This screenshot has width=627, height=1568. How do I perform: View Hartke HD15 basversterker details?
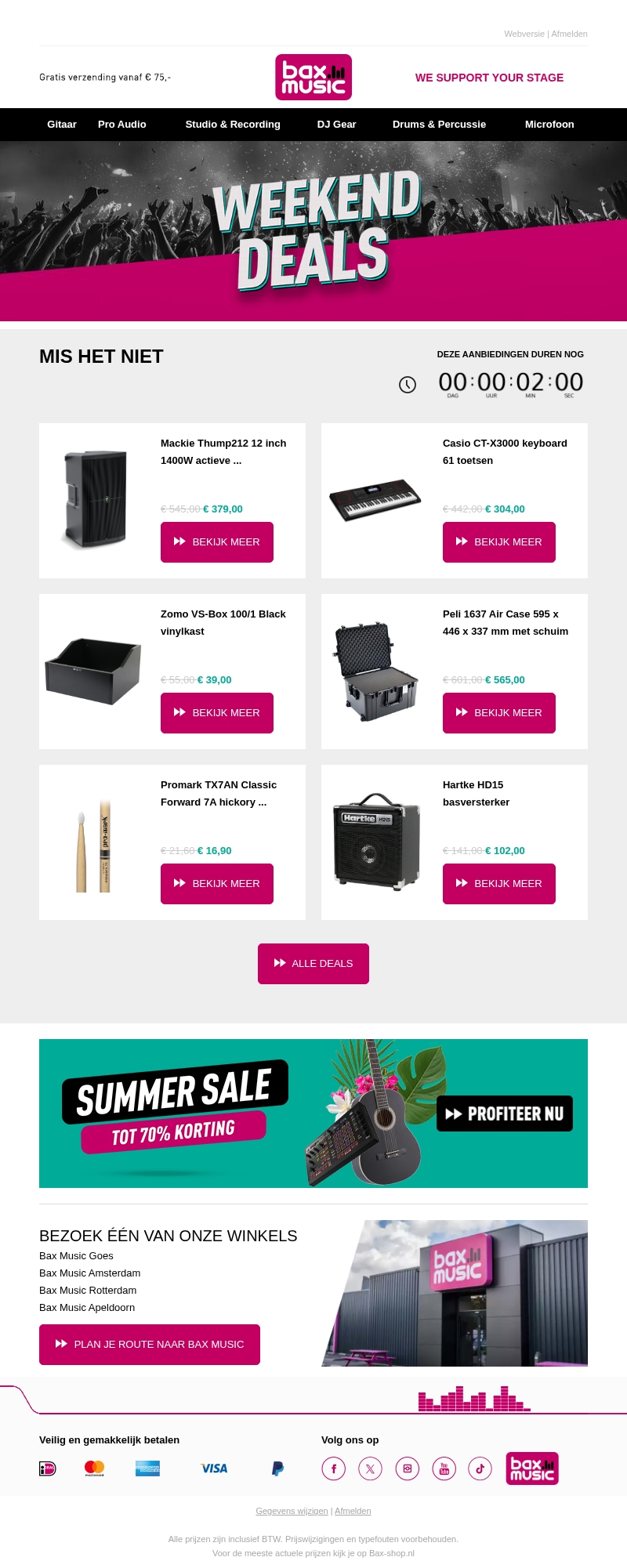pos(499,884)
